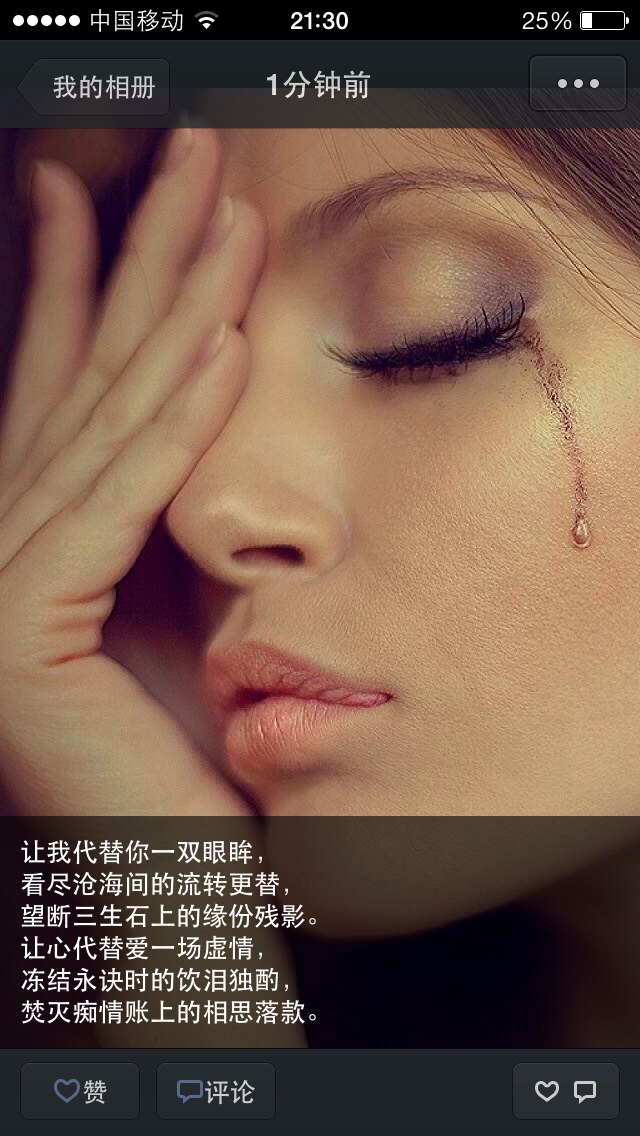Tap the 赞 like button

pos(80,1091)
